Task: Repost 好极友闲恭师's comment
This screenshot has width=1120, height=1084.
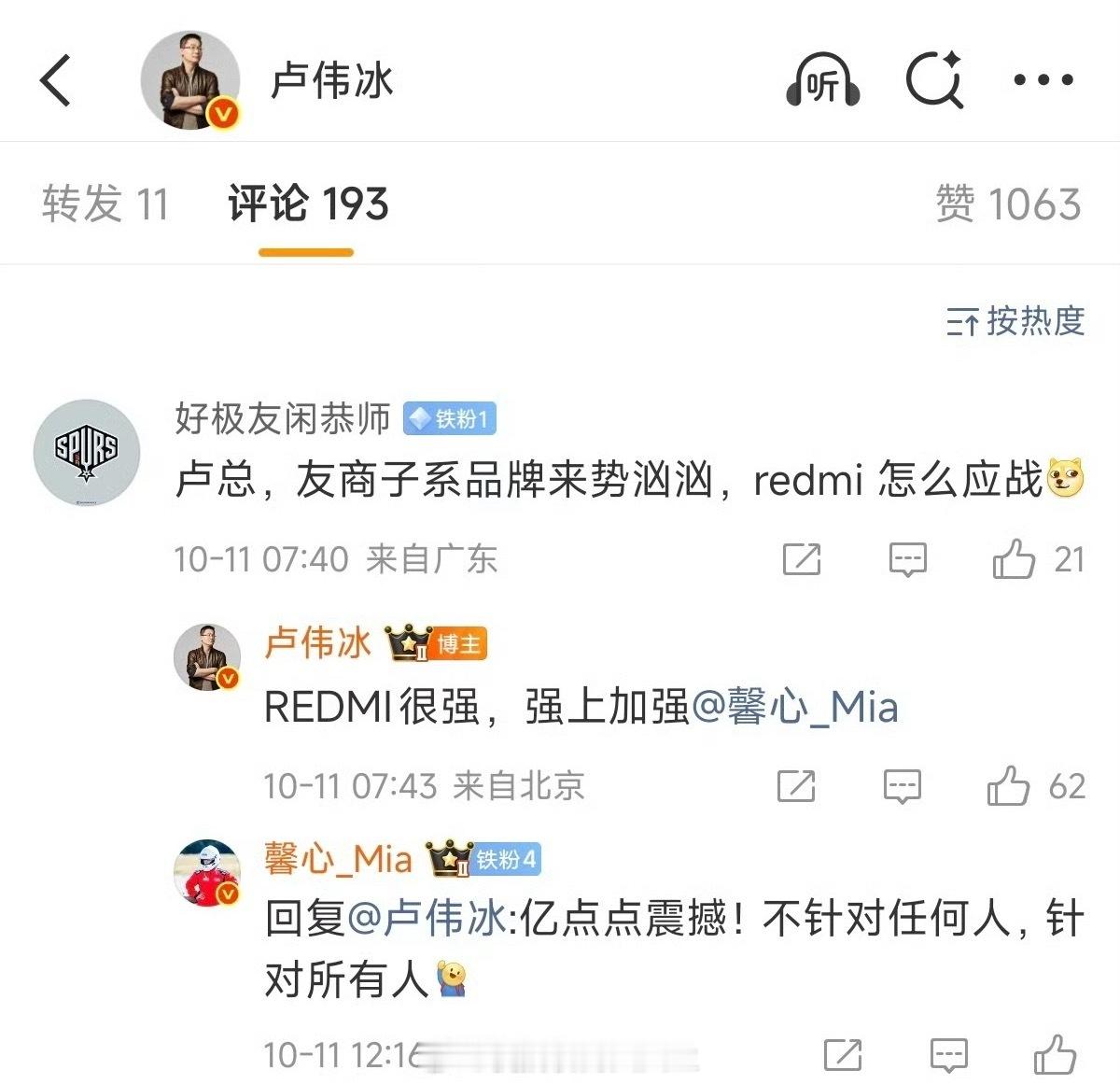Action: 802,558
